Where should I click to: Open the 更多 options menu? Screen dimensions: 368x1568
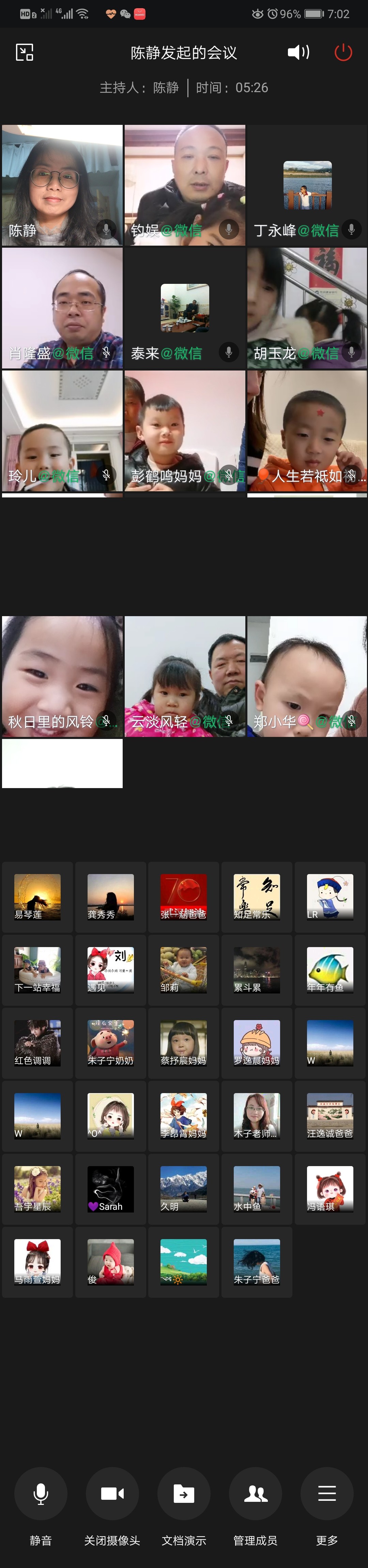(x=327, y=1494)
